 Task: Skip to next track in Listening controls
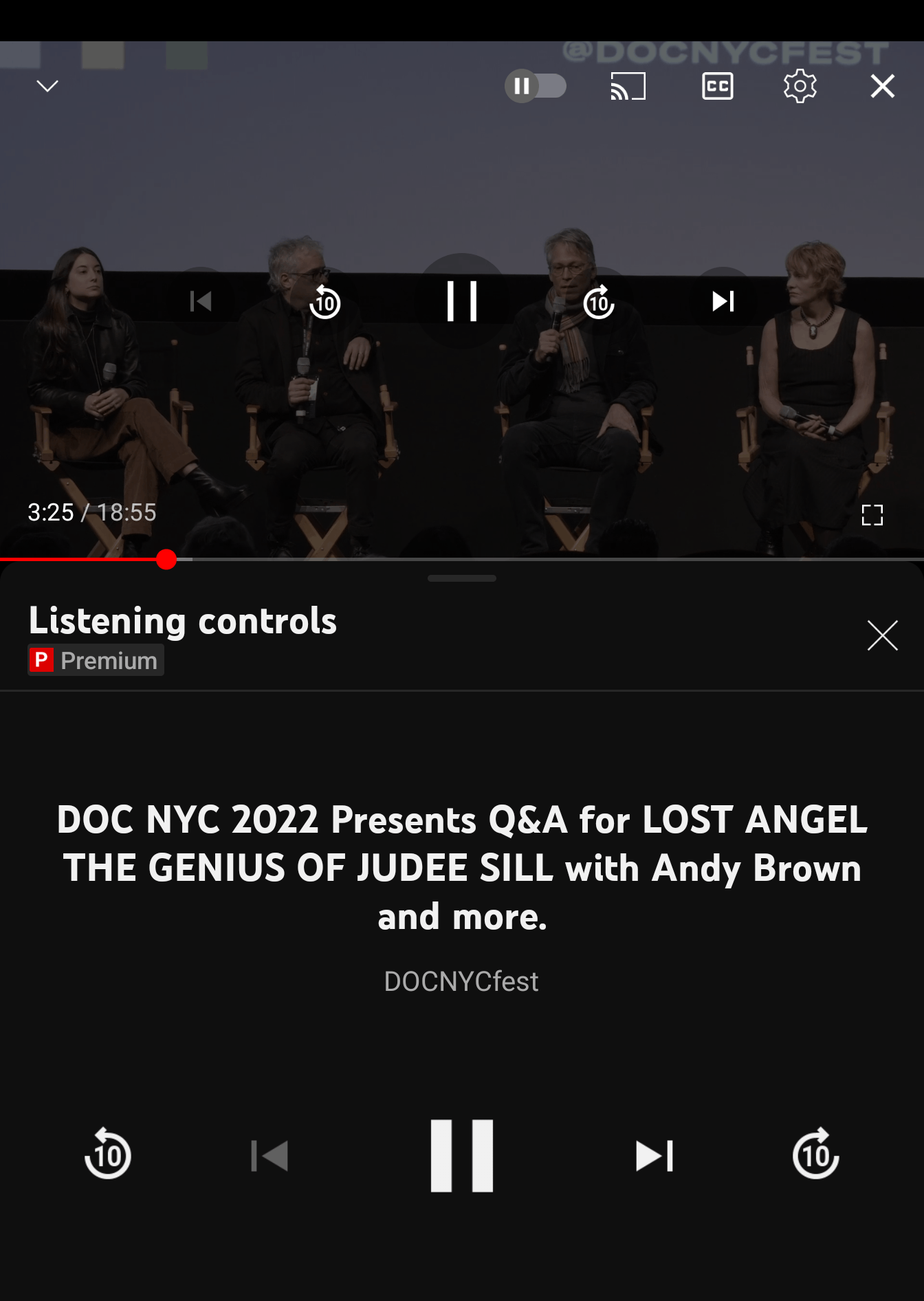tap(654, 1155)
